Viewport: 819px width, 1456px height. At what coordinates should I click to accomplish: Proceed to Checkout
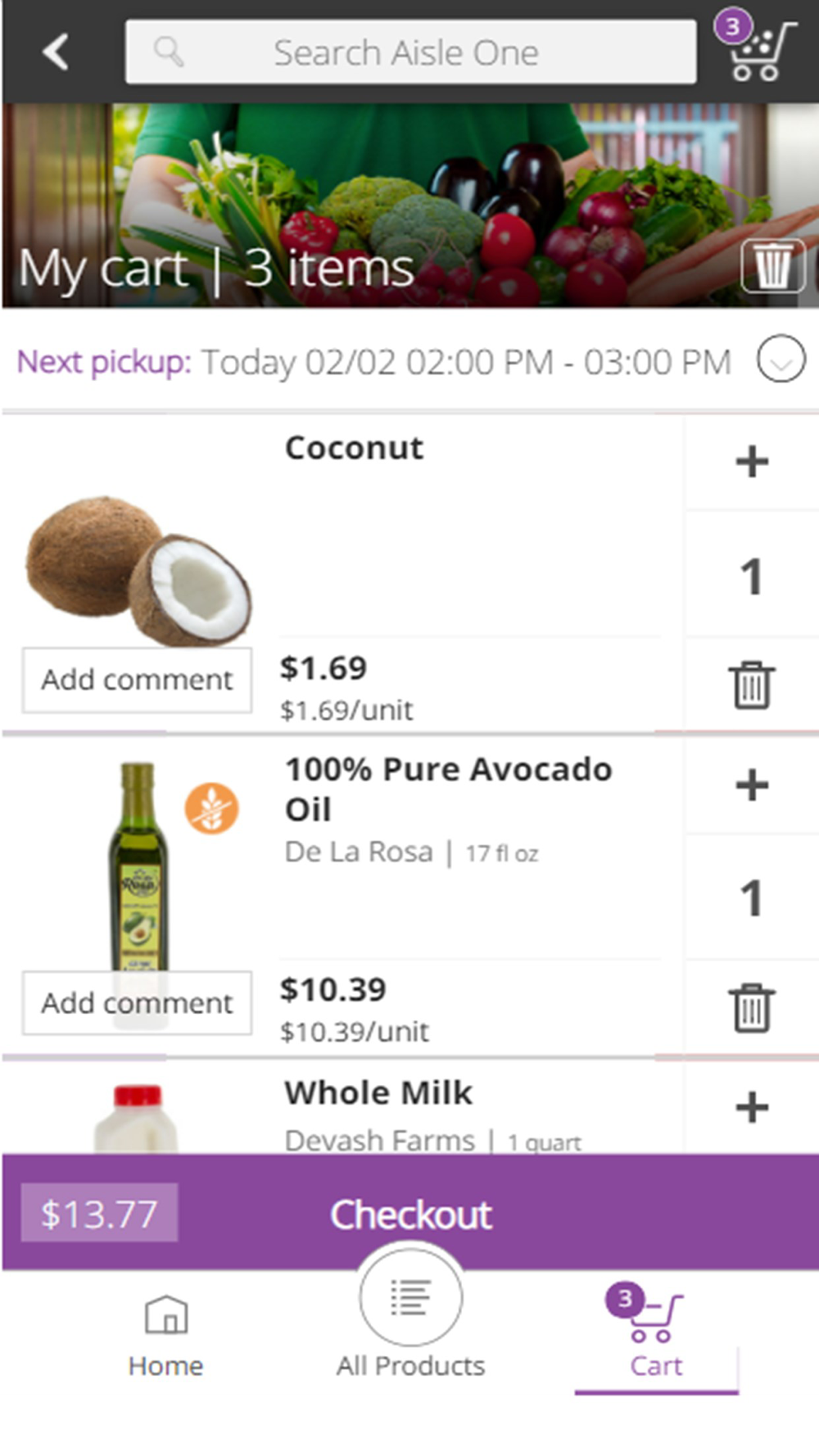410,1213
